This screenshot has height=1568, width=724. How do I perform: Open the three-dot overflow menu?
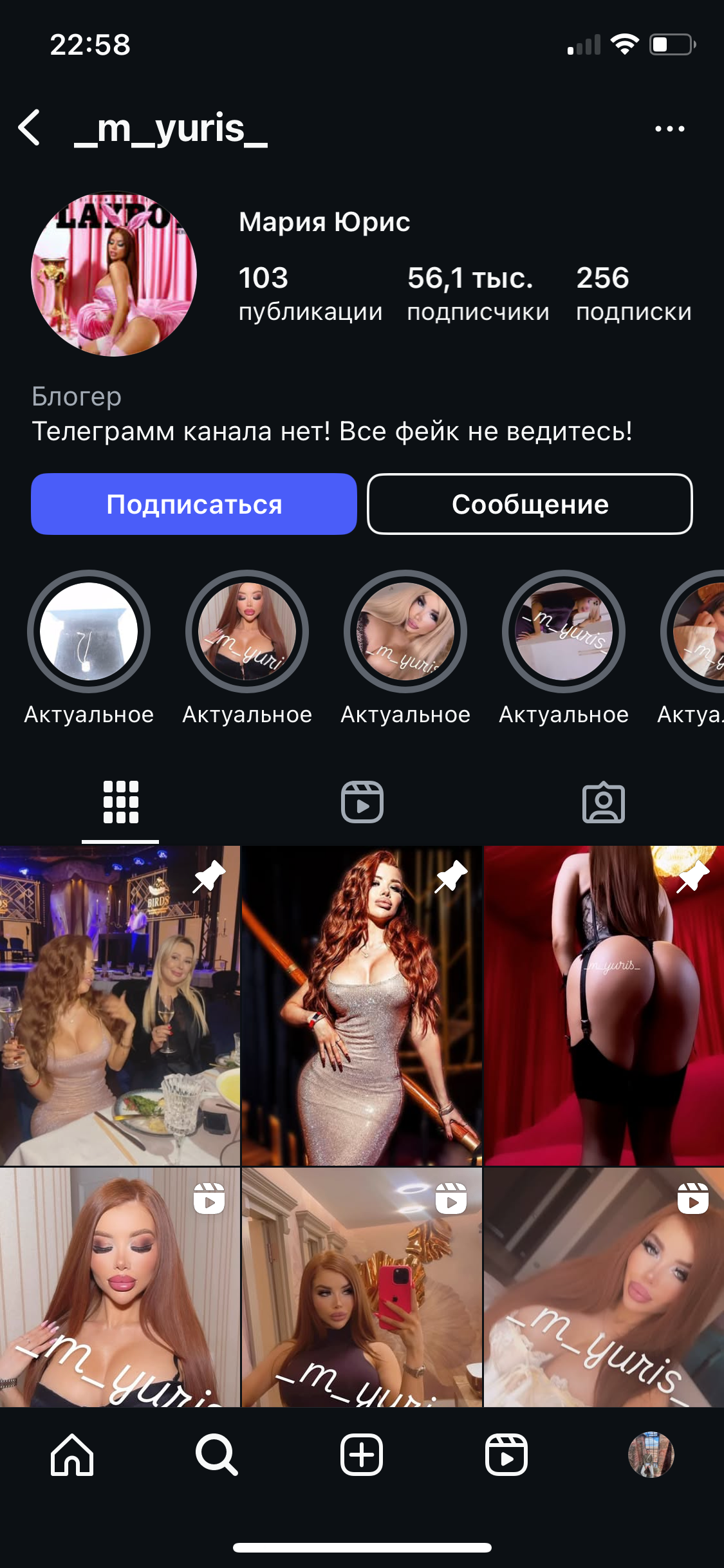pyautogui.click(x=669, y=129)
